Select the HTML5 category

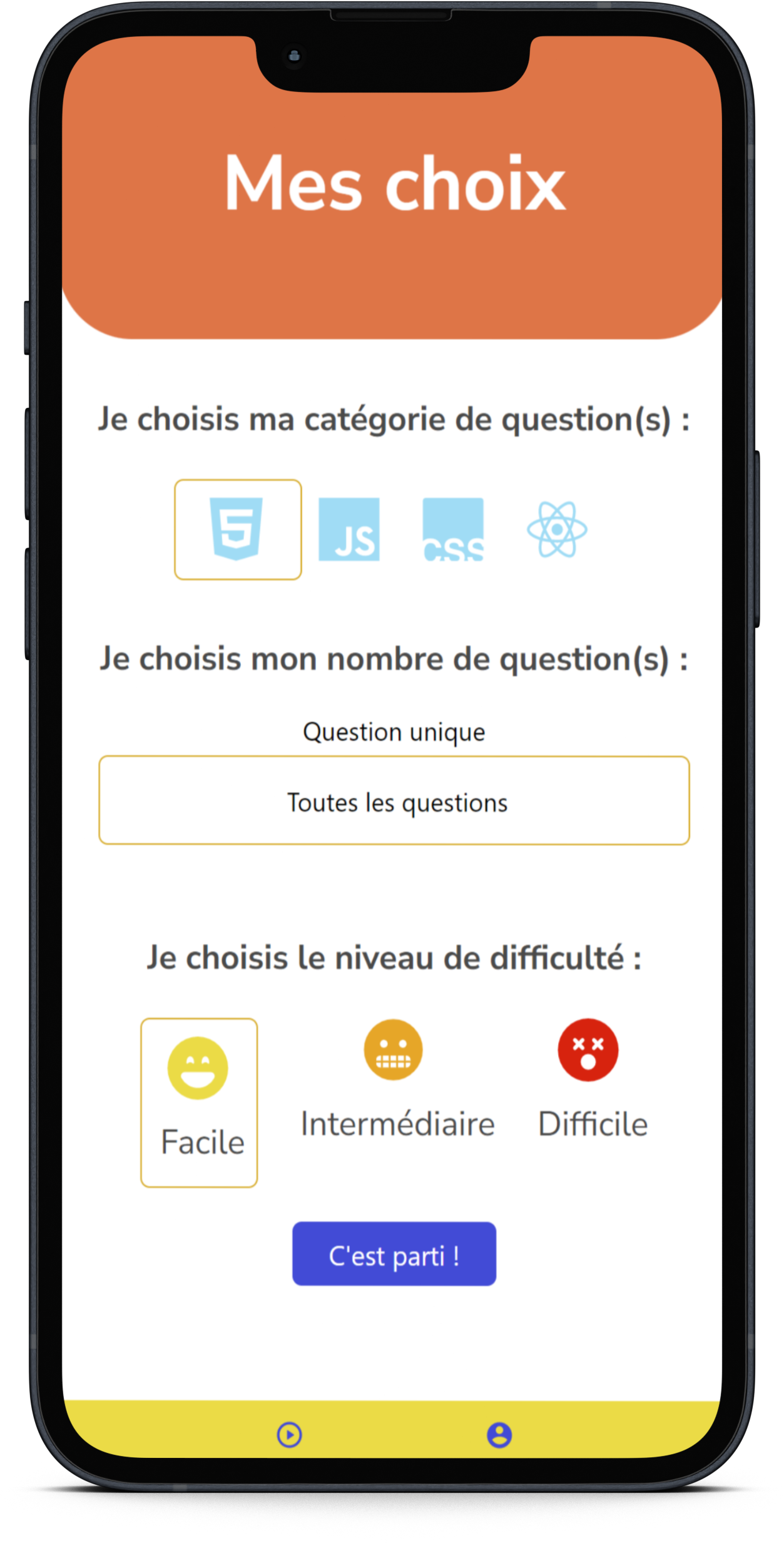point(237,529)
